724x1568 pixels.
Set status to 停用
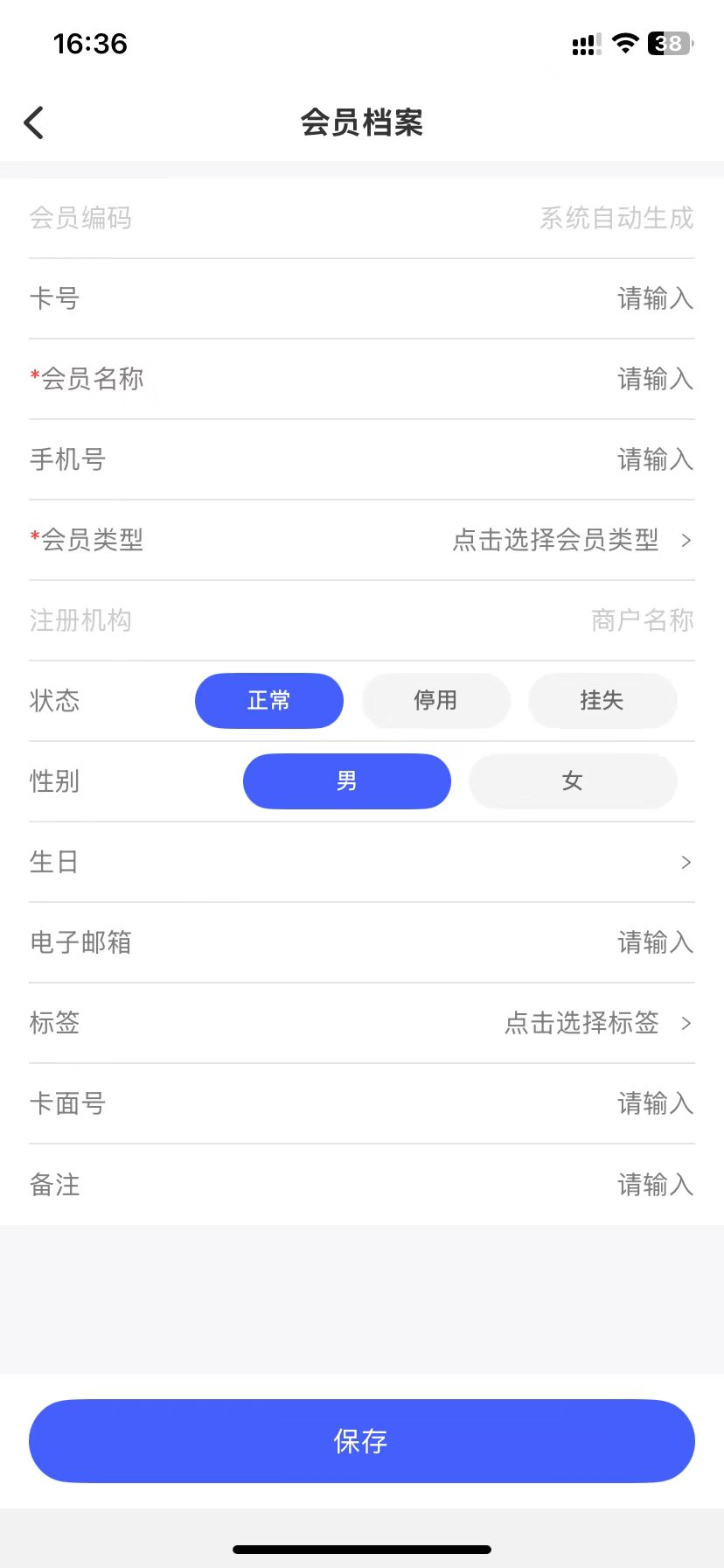coord(435,701)
